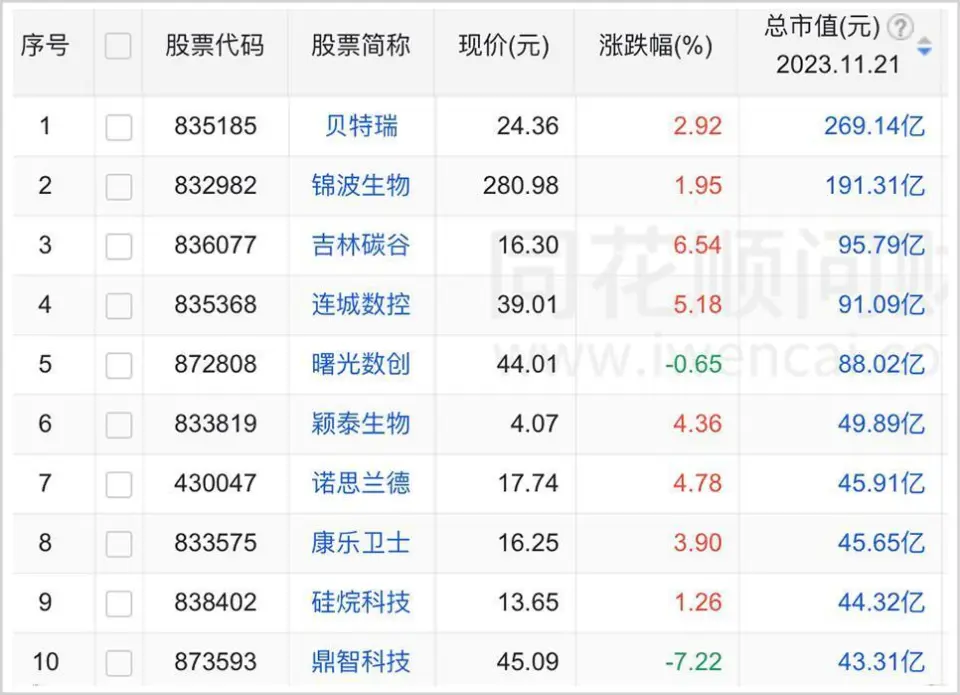Tick the checkbox for 430047
The image size is (960, 695).
point(118,484)
